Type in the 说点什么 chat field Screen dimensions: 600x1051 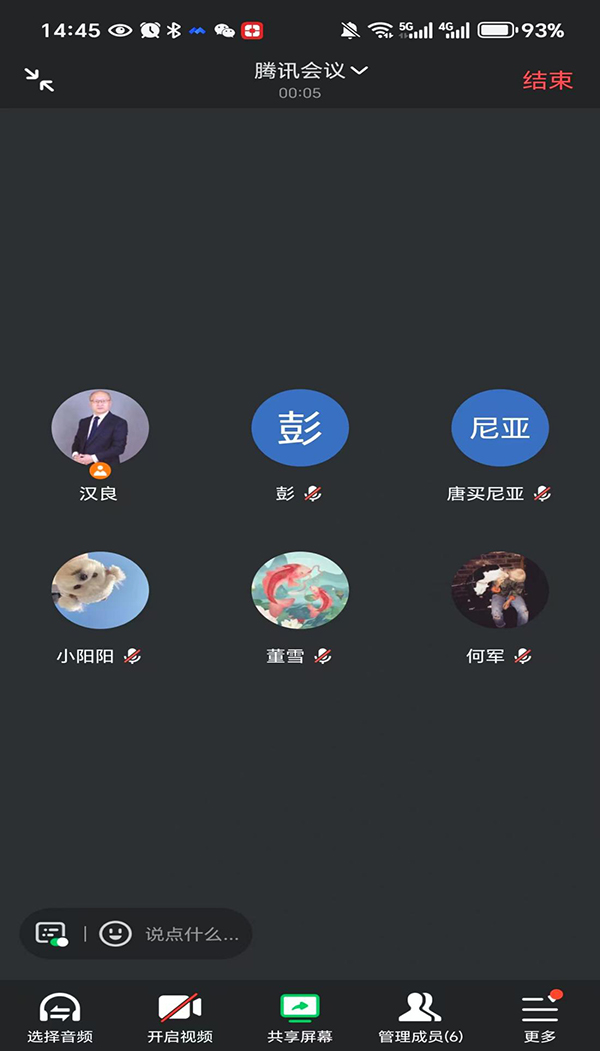tap(192, 934)
